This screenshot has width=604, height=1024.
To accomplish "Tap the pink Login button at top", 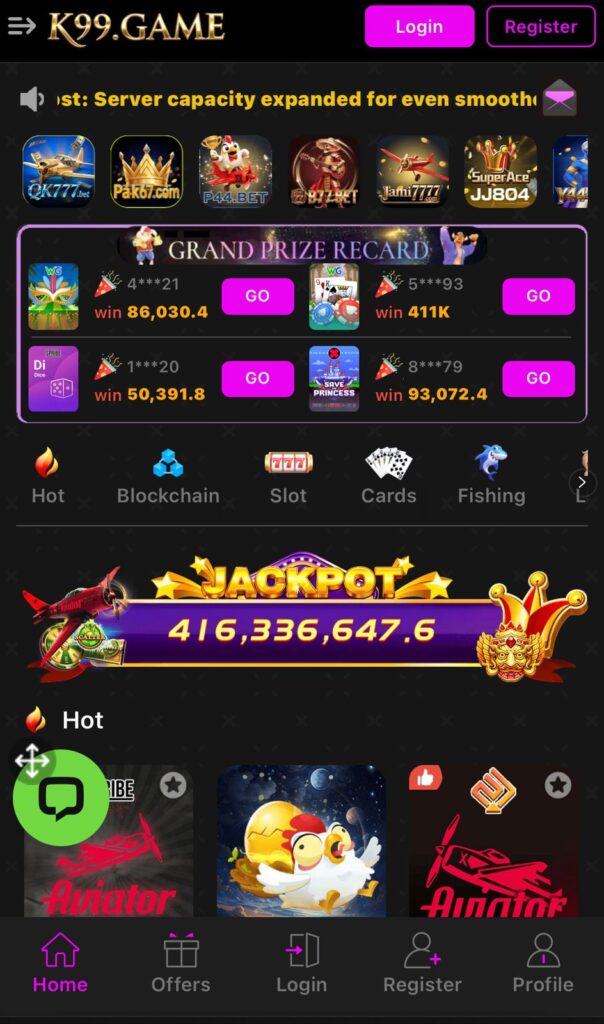I will 419,27.
